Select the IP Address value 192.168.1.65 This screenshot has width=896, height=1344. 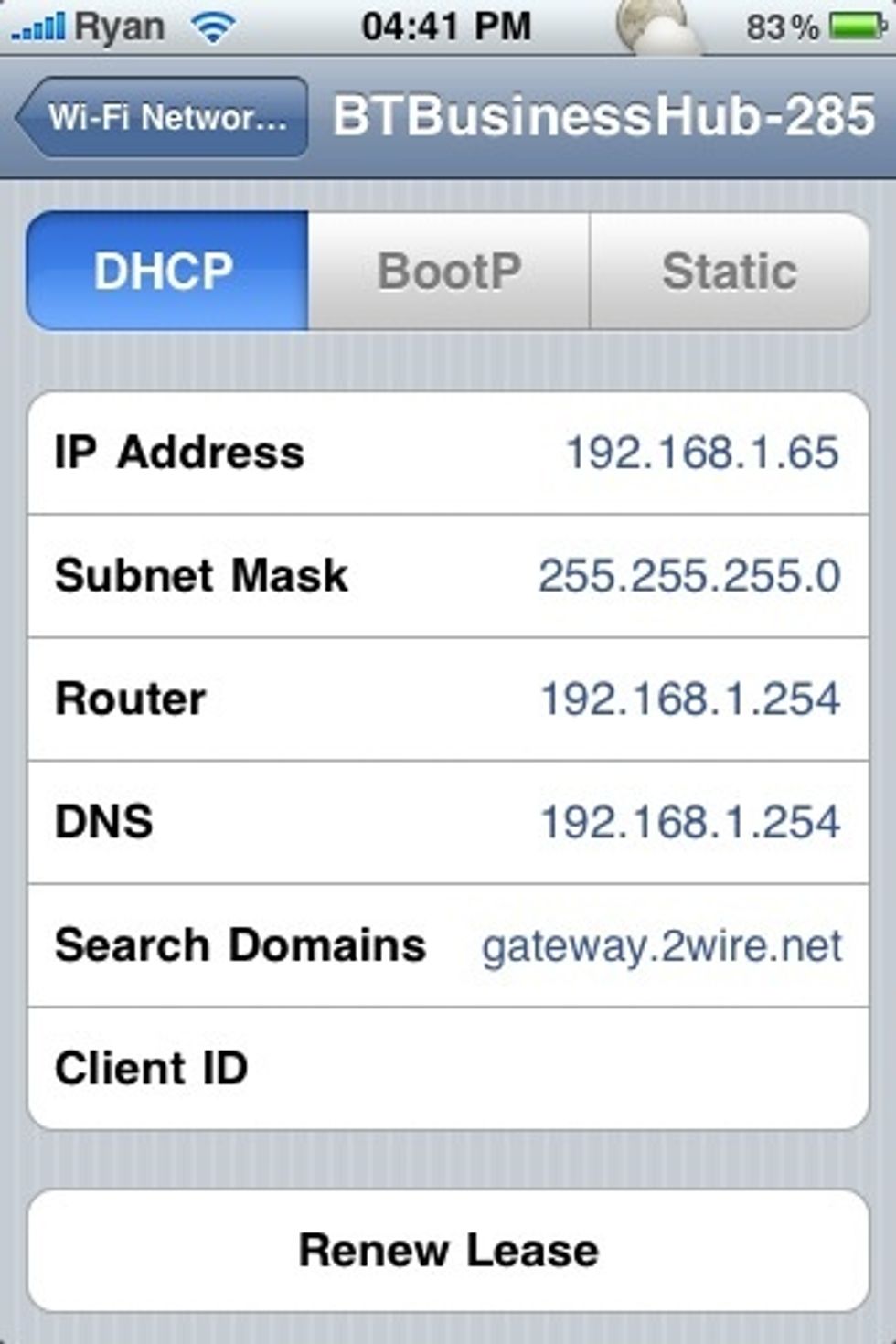click(702, 452)
